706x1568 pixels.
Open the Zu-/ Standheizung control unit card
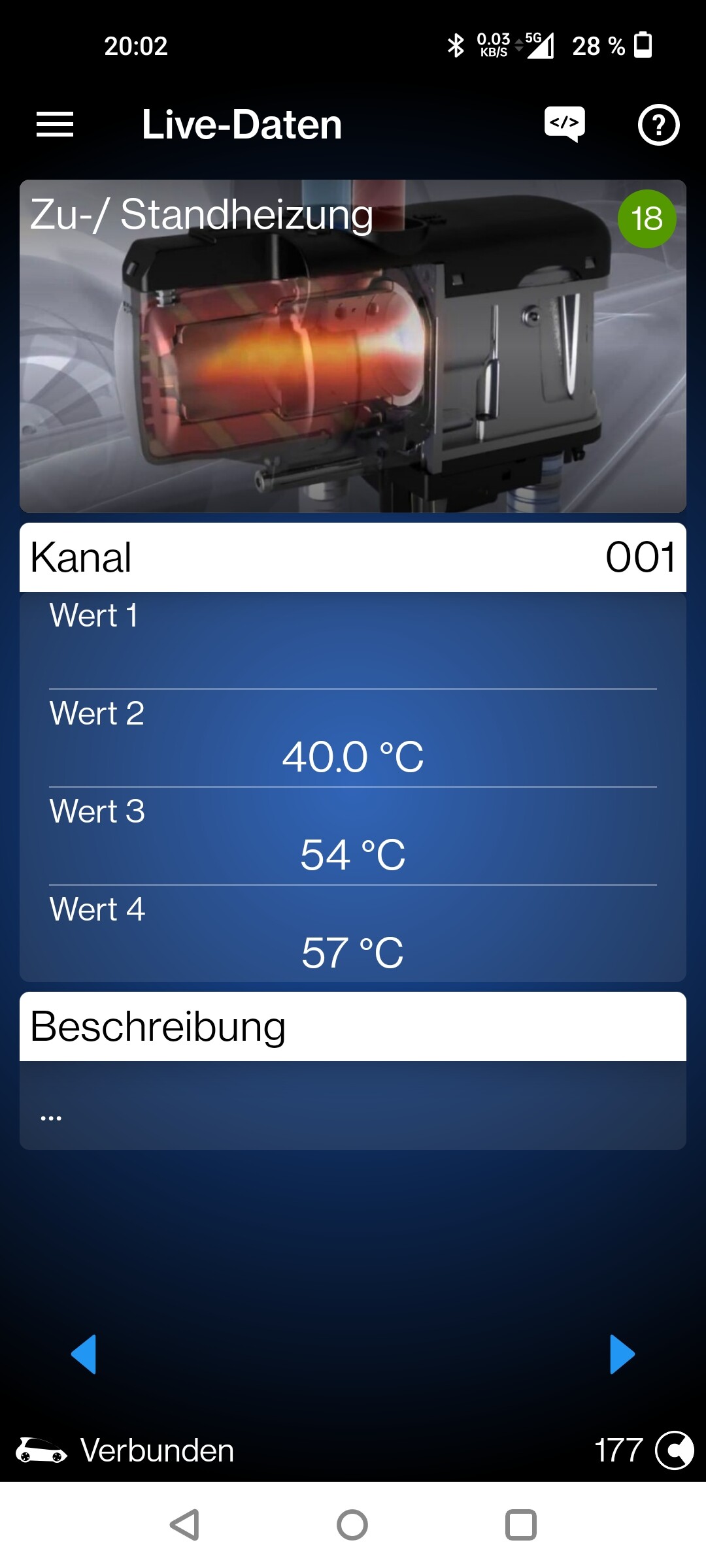click(x=353, y=346)
